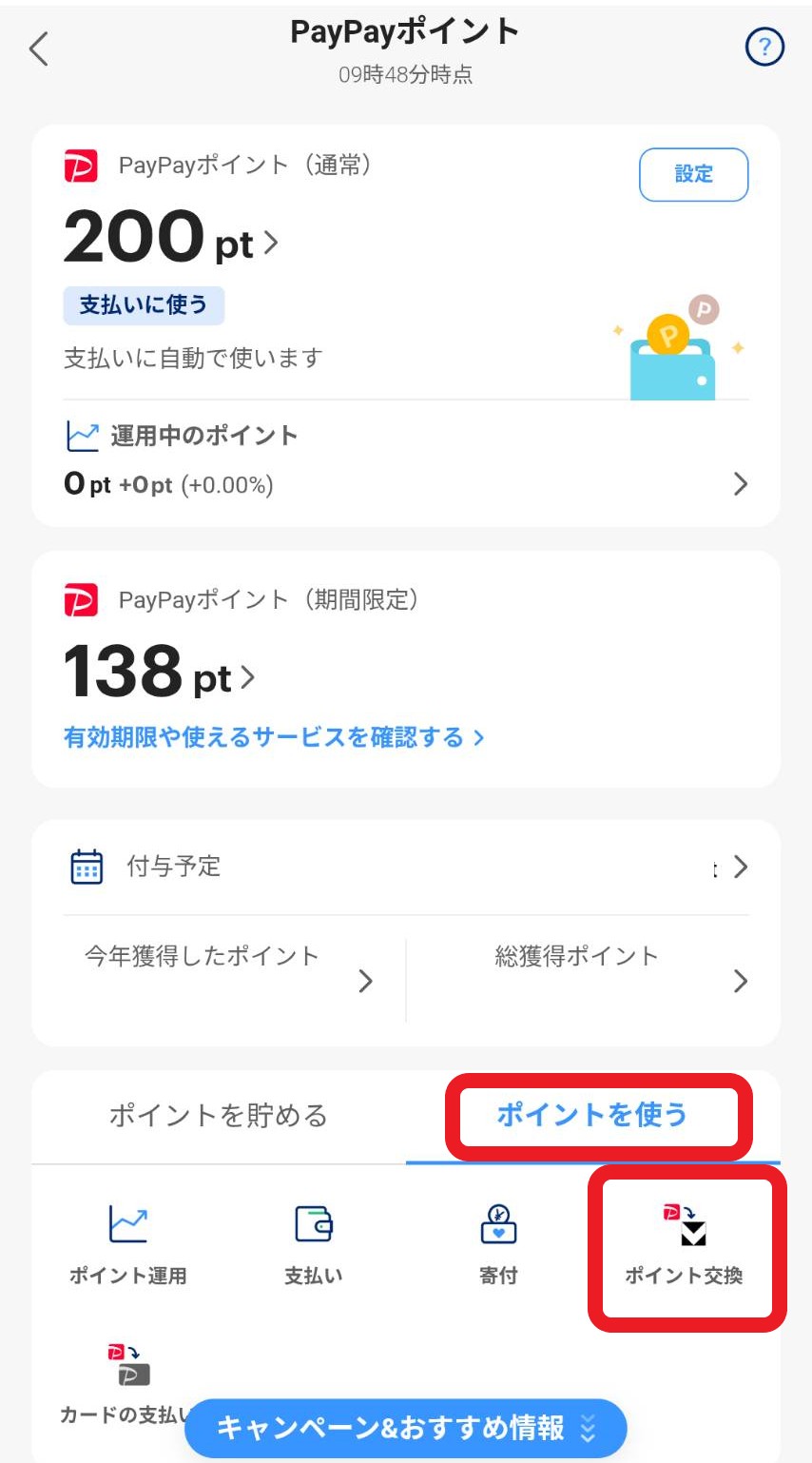The height and width of the screenshot is (1463, 812).
Task: Tap the 設定 button
Action: [x=693, y=174]
